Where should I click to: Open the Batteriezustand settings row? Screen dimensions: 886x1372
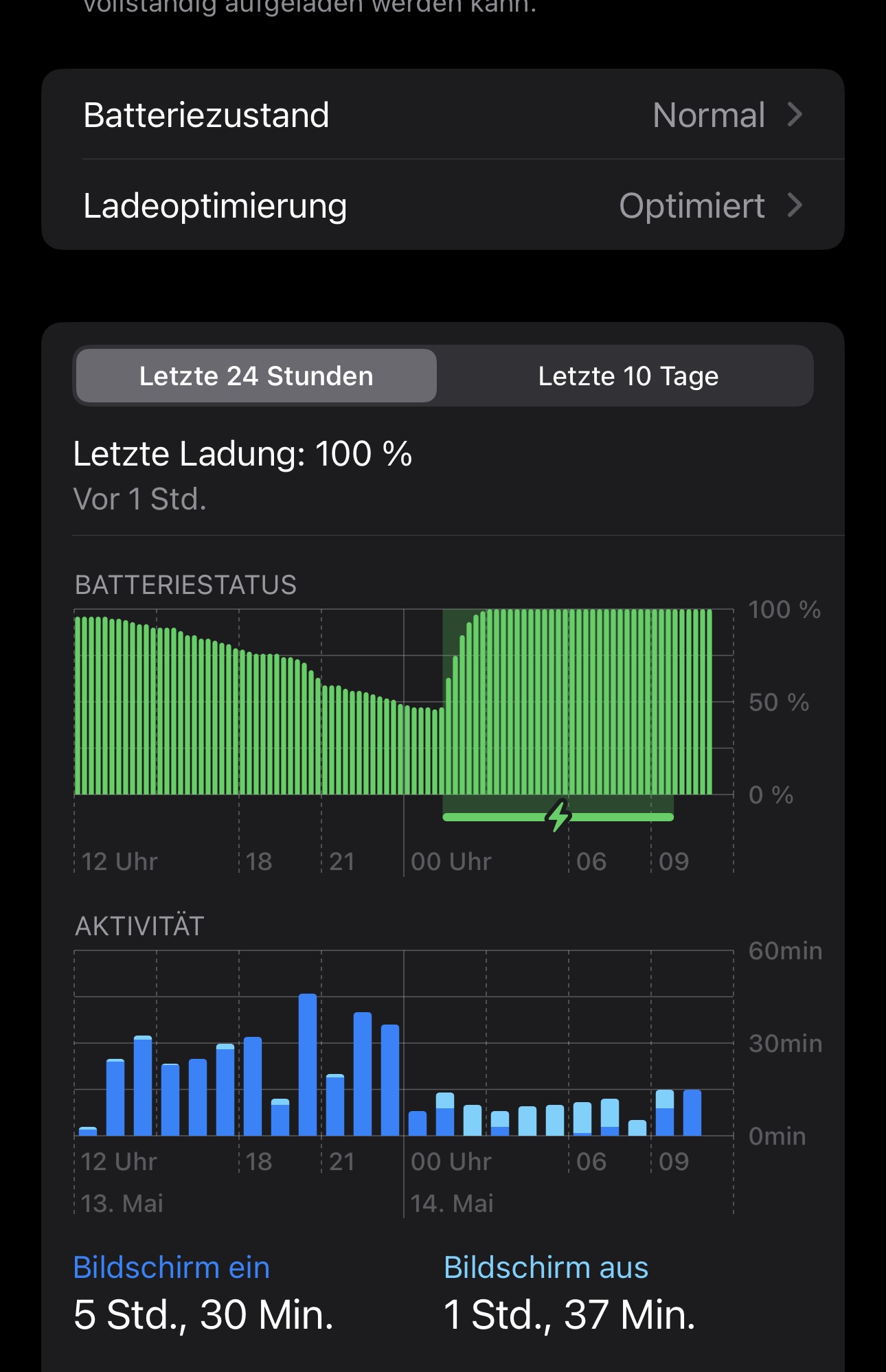[442, 115]
